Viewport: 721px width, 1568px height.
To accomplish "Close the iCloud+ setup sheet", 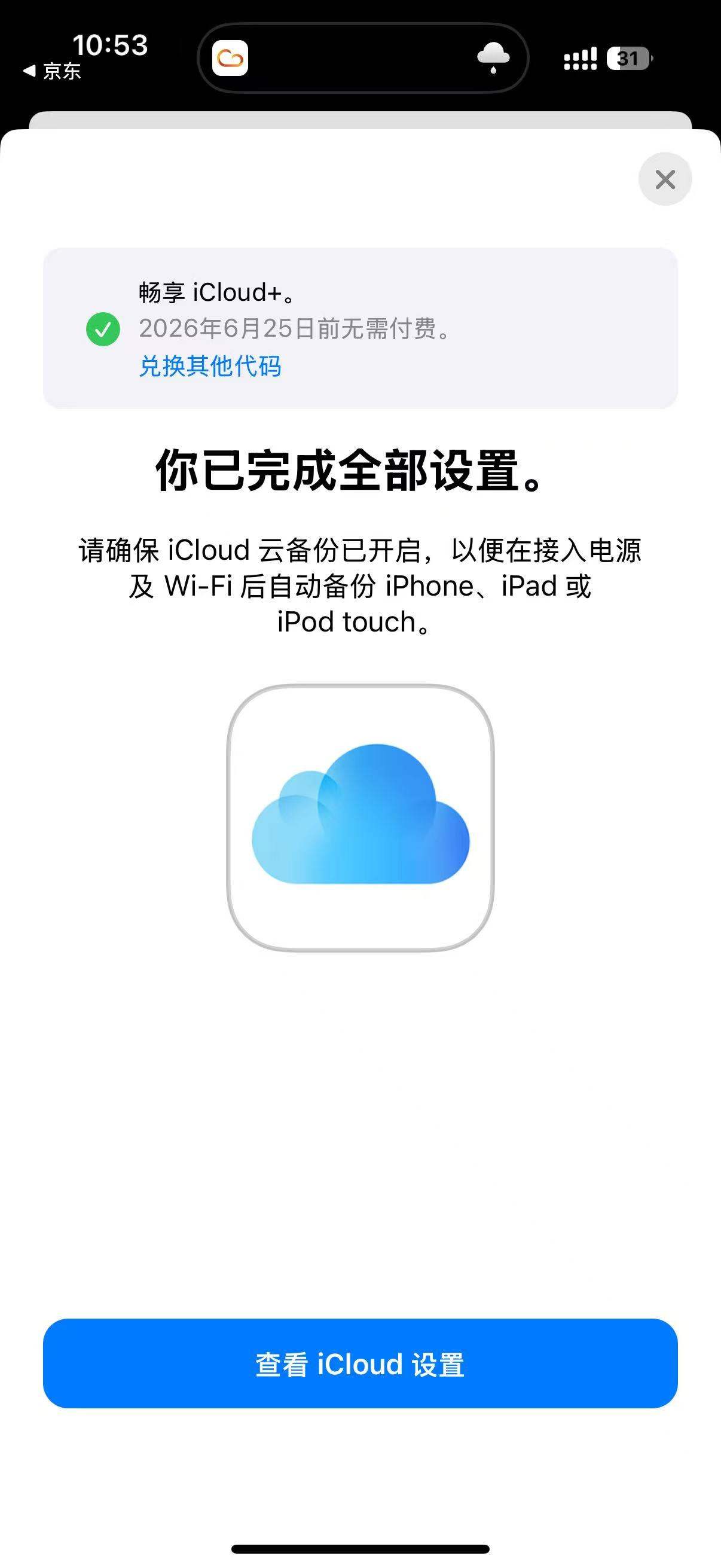I will 665,179.
